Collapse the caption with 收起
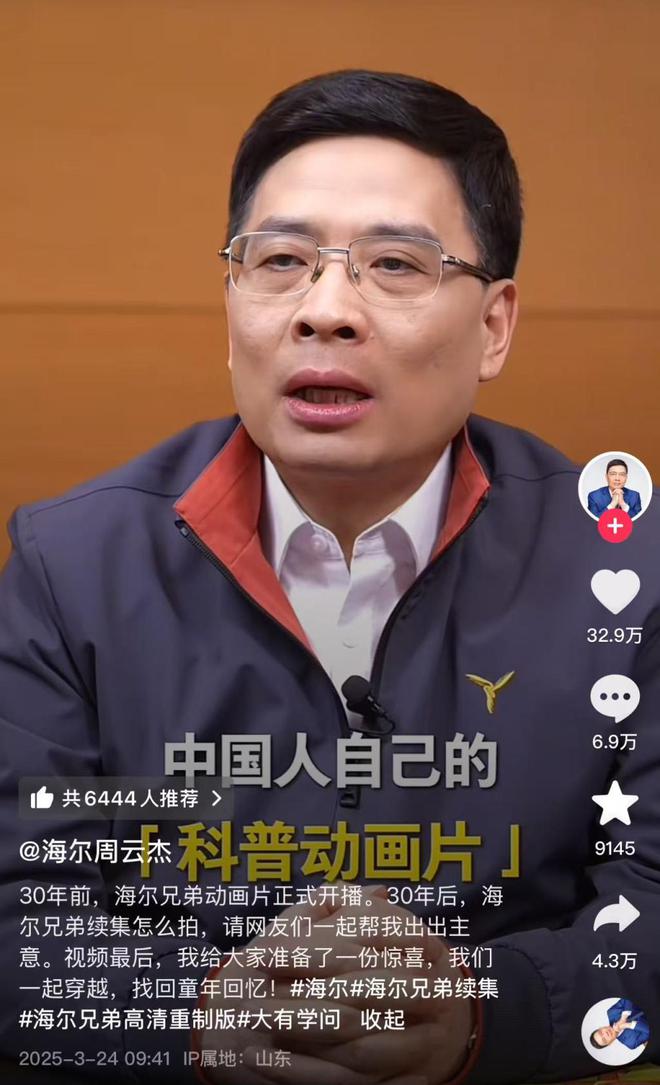The height and width of the screenshot is (1085, 660). click(383, 1020)
